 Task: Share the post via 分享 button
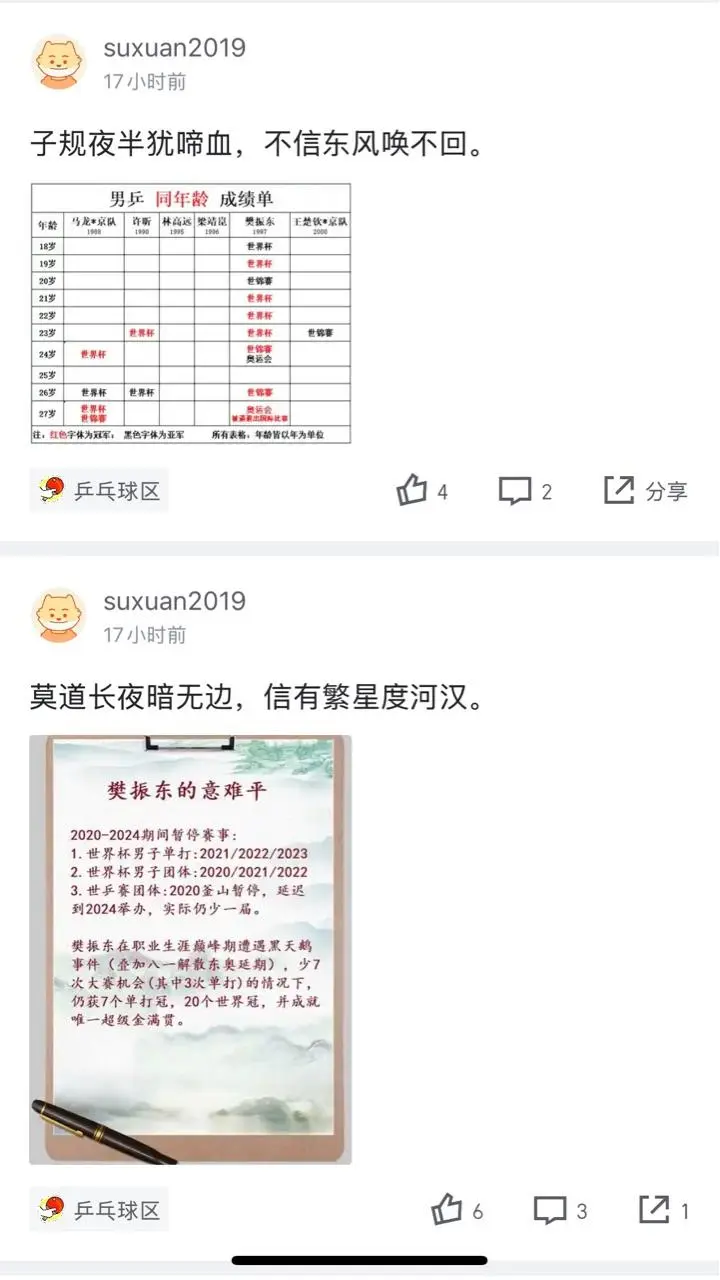646,491
